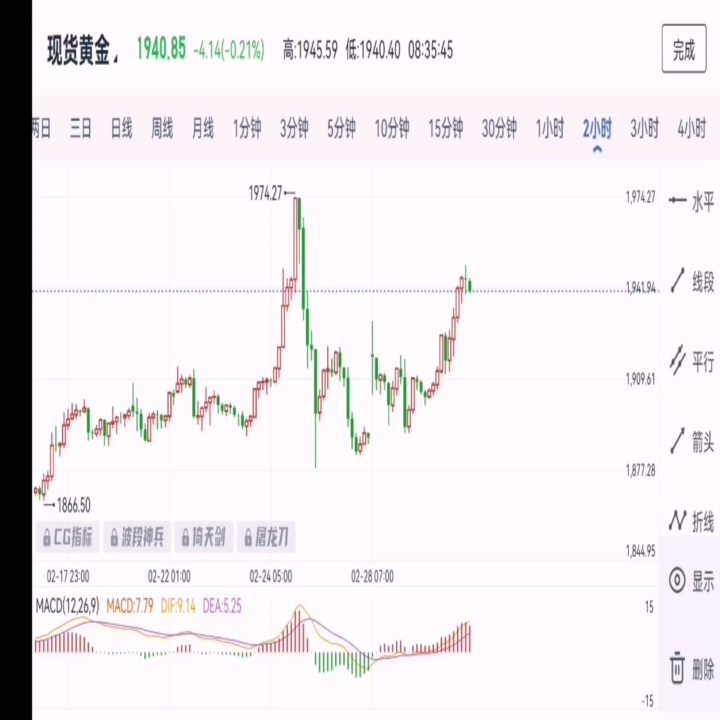Select the 1小时 timeframe
The height and width of the screenshot is (720, 720).
550,128
